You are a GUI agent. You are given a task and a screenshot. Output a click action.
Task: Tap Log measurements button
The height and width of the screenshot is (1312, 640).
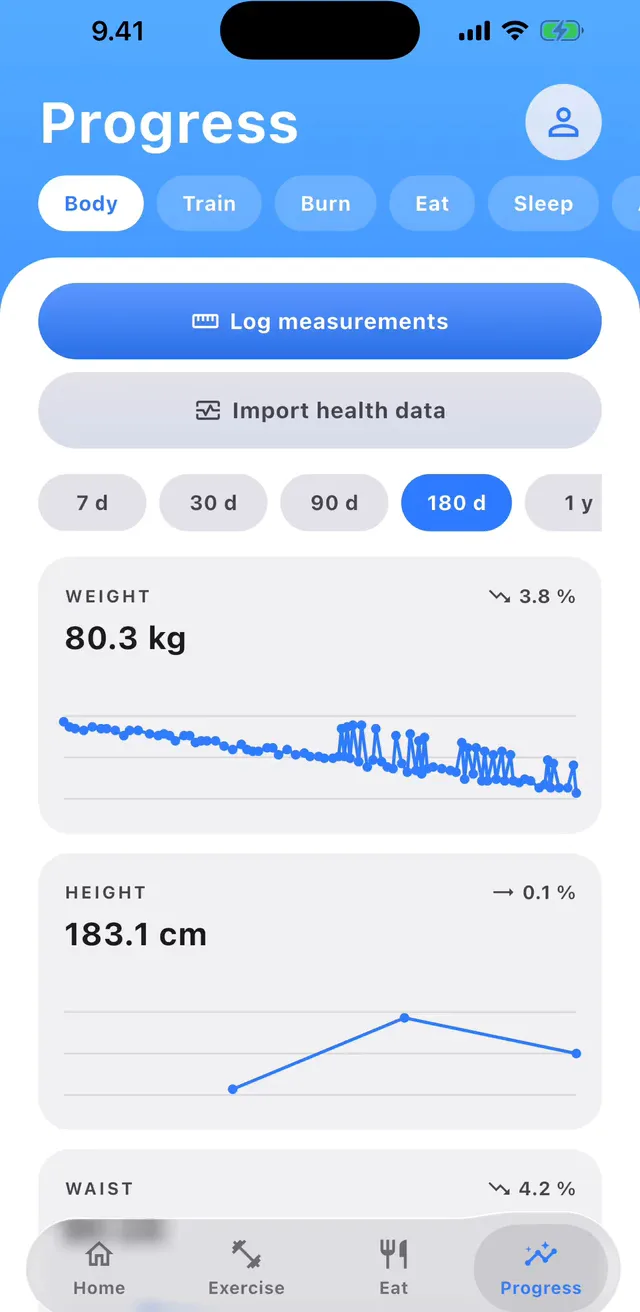(320, 321)
